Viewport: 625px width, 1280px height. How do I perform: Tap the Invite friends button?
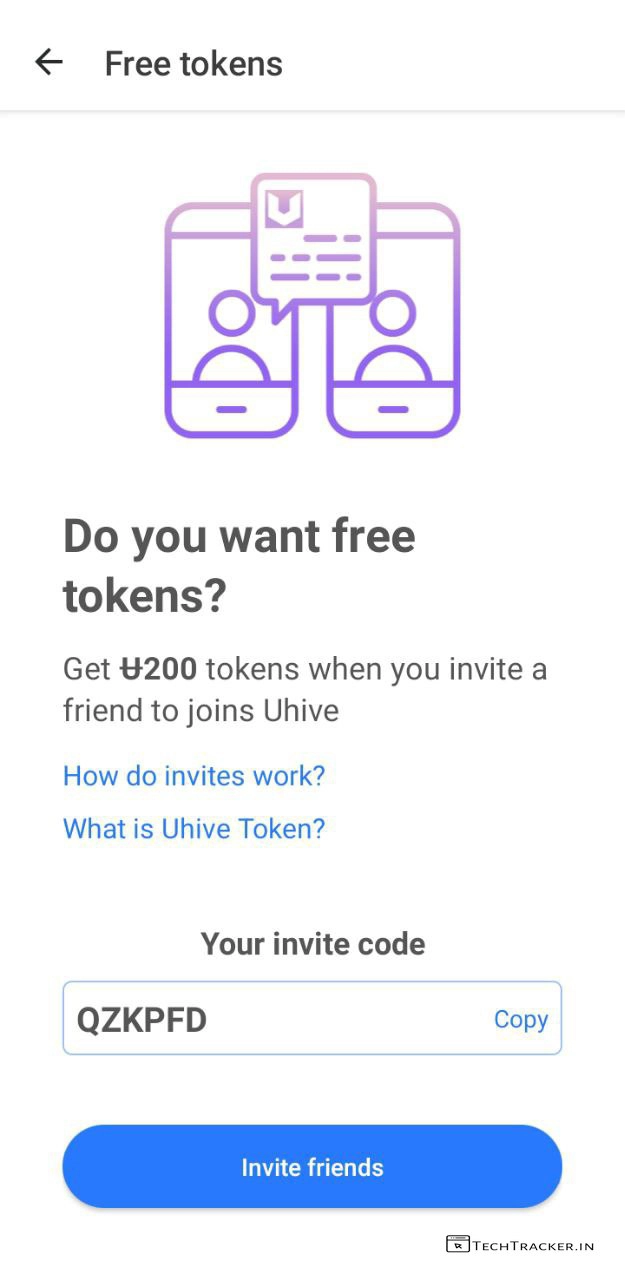[x=312, y=1167]
